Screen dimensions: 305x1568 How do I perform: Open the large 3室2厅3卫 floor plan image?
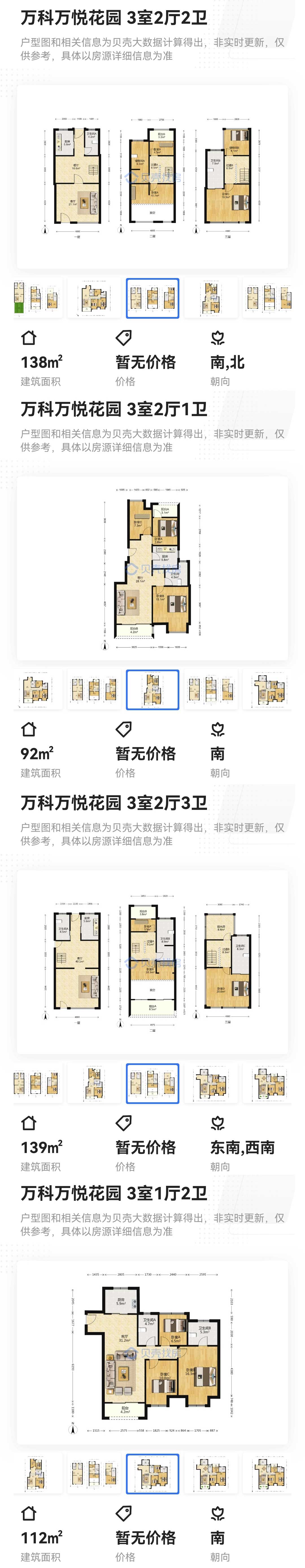[x=152, y=962]
